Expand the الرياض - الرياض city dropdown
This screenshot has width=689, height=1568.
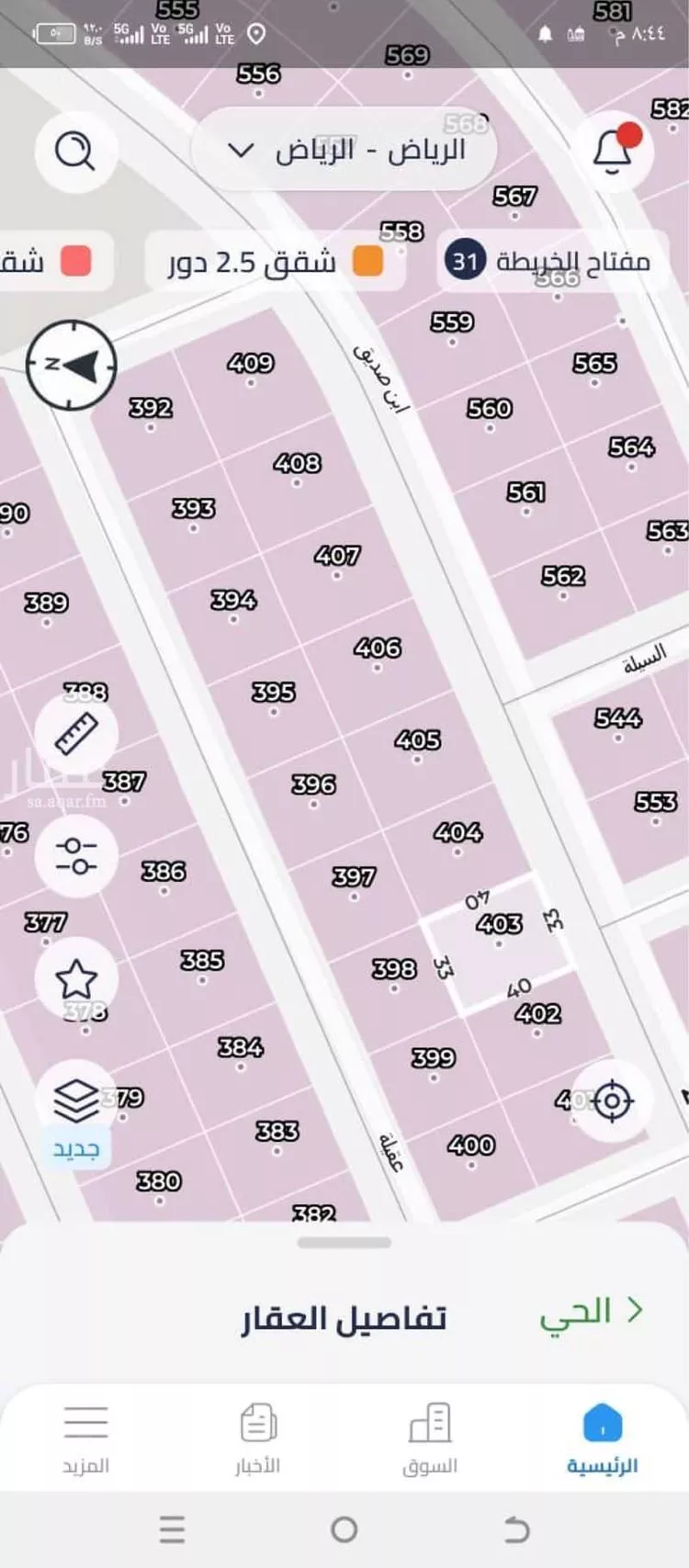pos(344,150)
